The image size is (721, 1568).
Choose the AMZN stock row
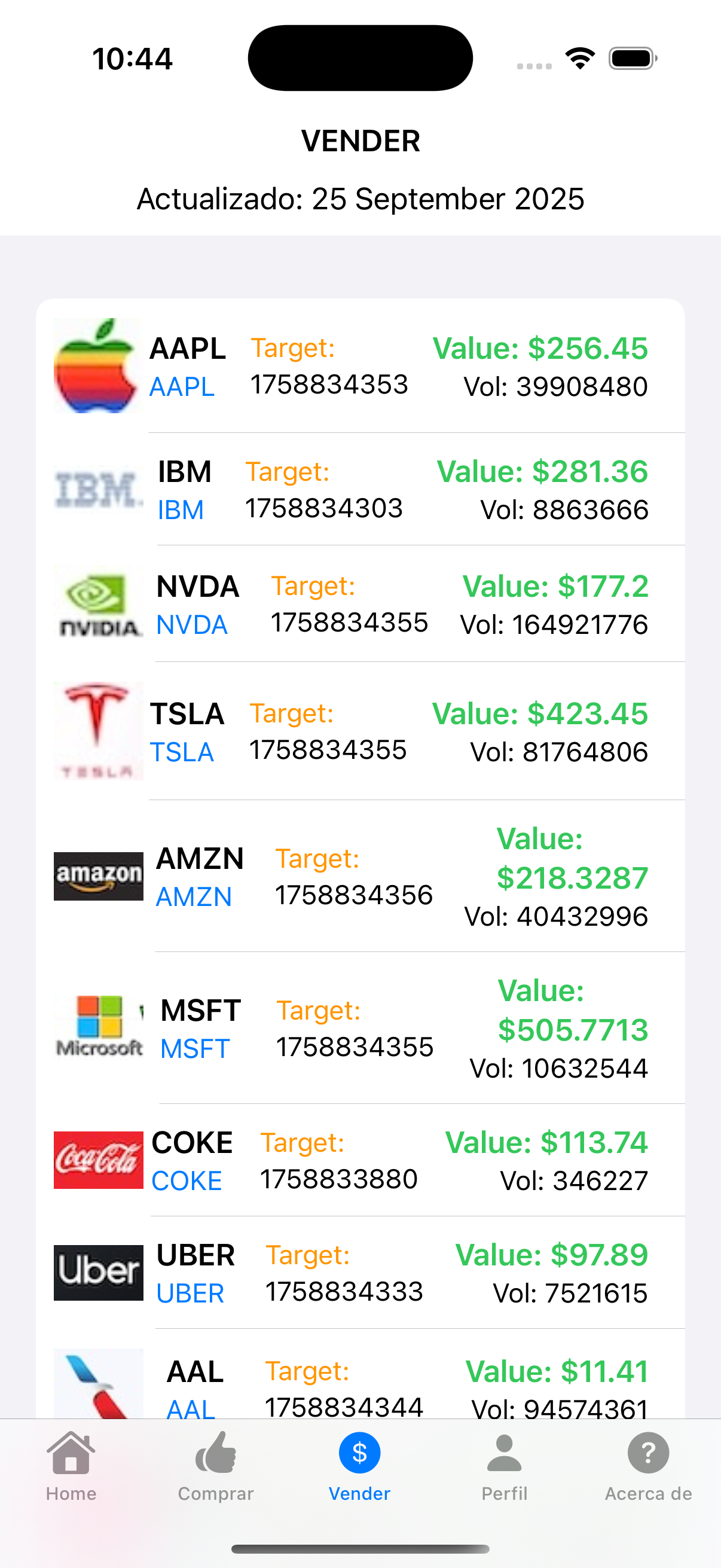point(360,877)
